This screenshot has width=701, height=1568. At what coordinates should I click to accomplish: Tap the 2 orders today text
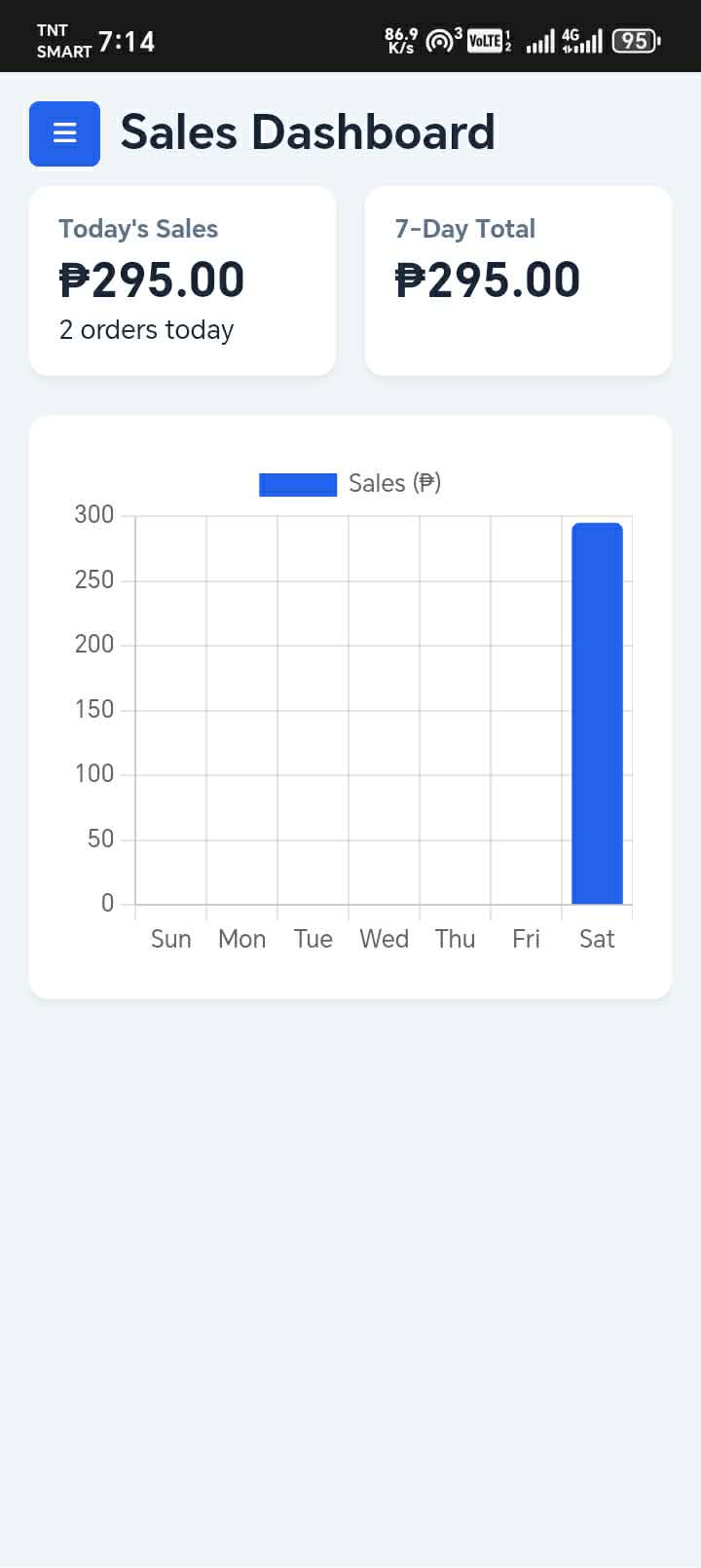pos(146,330)
